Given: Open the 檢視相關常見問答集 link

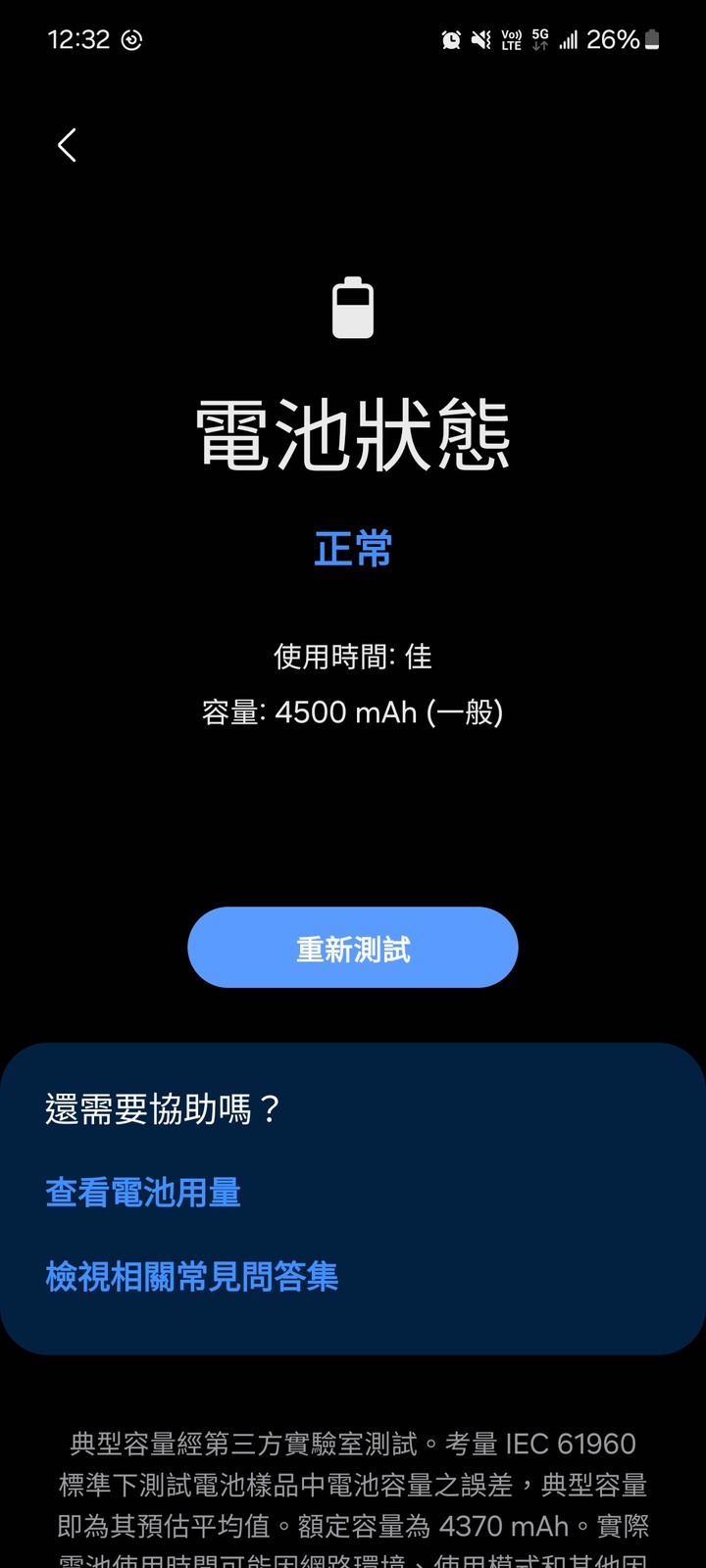Looking at the screenshot, I should [192, 1276].
